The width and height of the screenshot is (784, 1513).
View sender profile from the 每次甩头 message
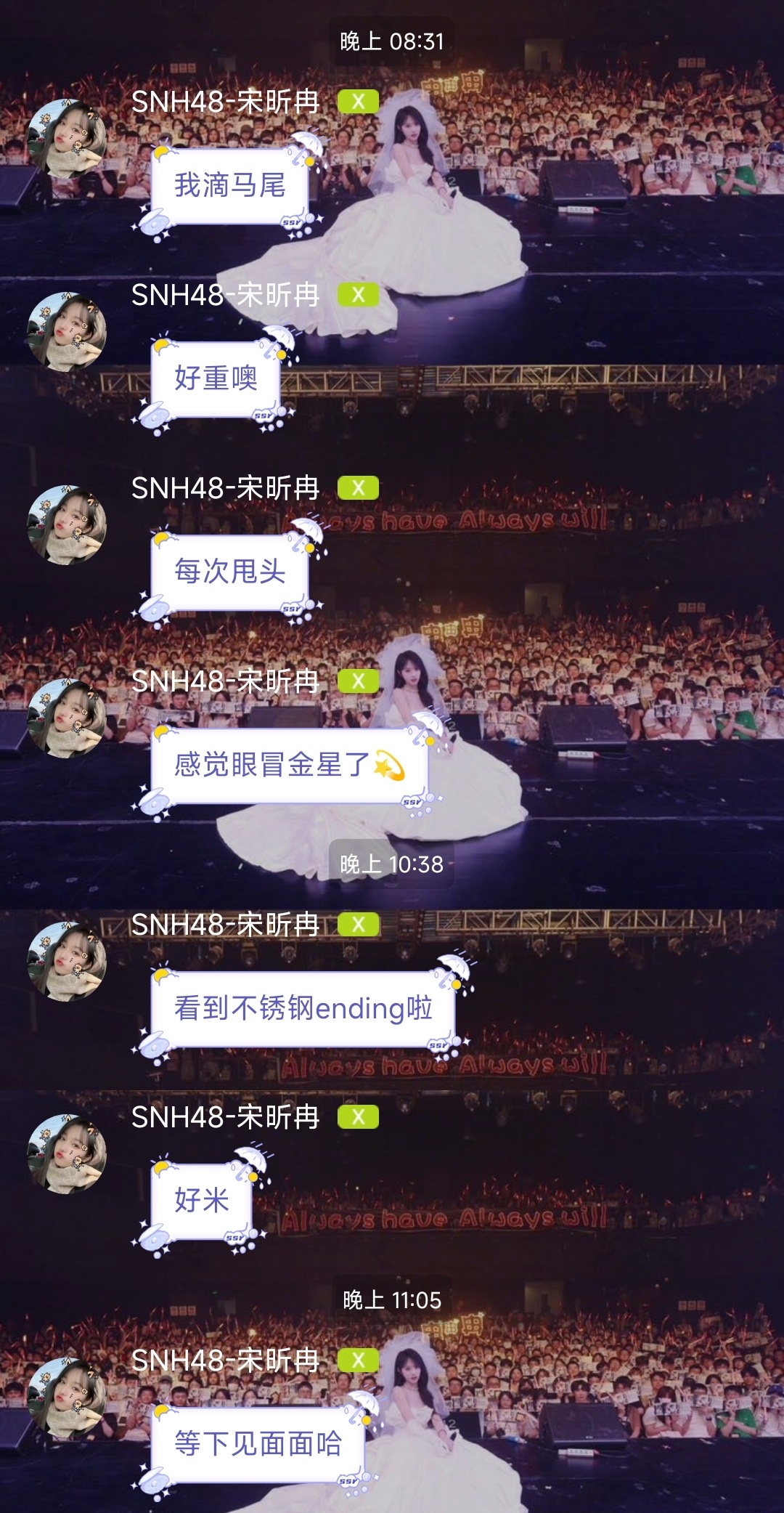[x=67, y=525]
